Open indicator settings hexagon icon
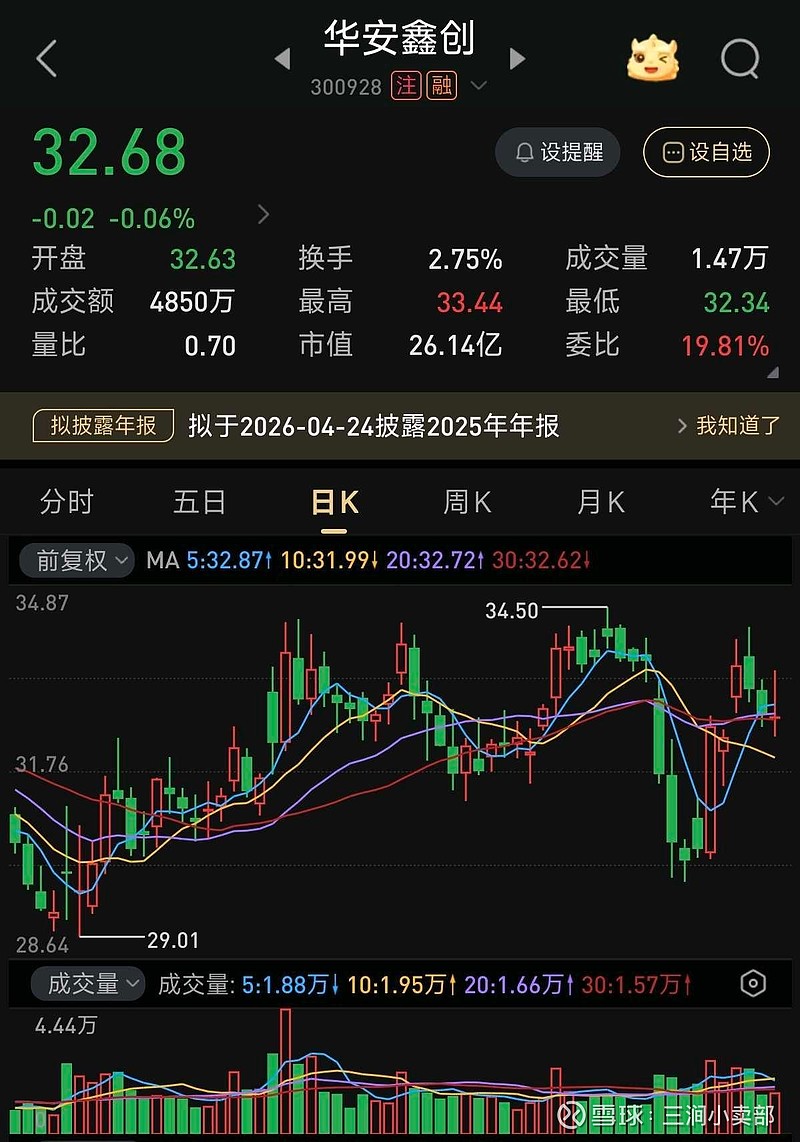 tap(753, 984)
